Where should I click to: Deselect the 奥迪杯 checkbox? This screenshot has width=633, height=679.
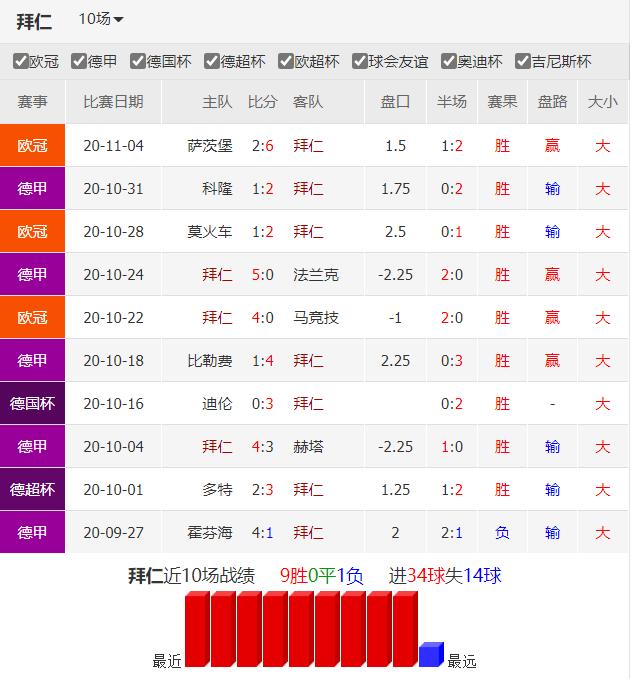pyautogui.click(x=449, y=61)
